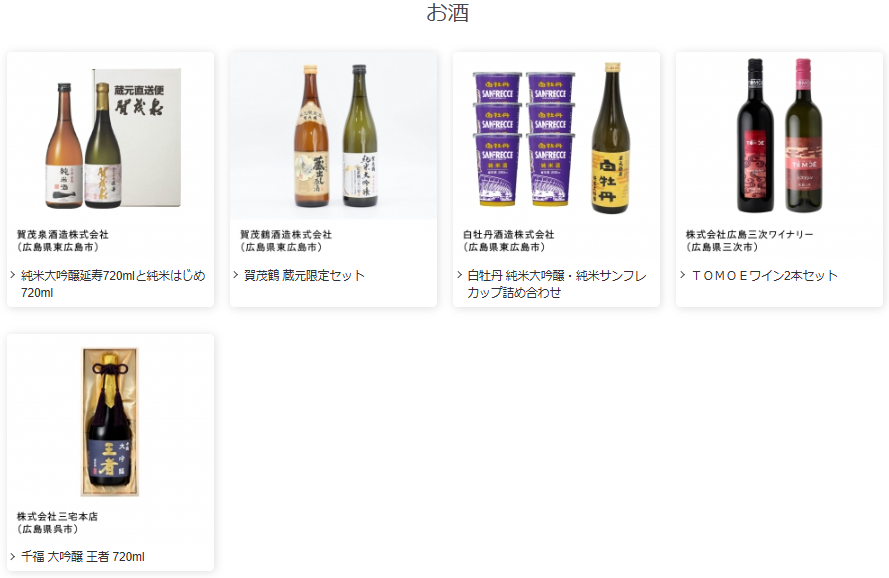
Task: Select the ＴＯＭＯＥワイン2本セット card
Action: pos(779,180)
